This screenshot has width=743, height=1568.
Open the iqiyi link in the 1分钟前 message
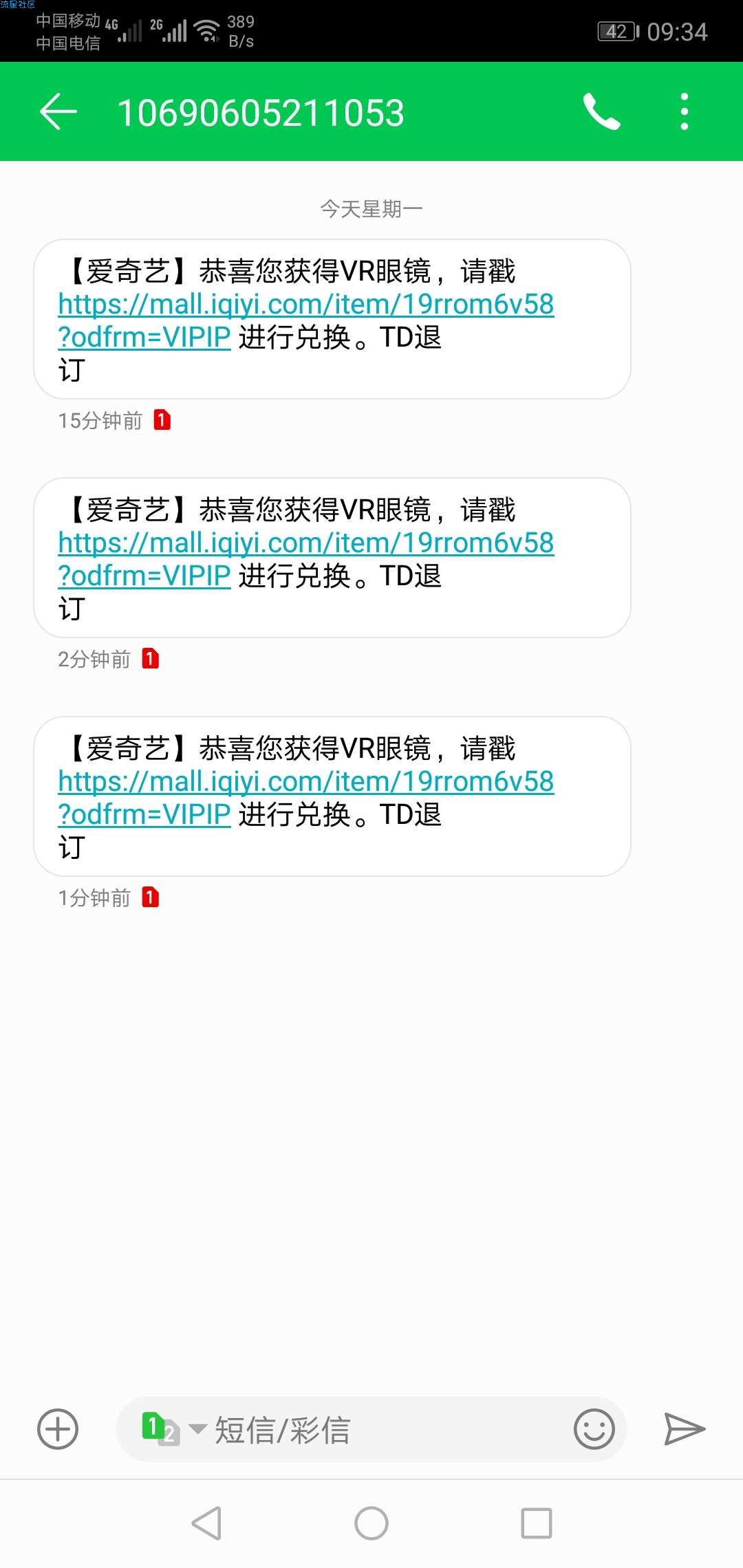click(x=306, y=798)
